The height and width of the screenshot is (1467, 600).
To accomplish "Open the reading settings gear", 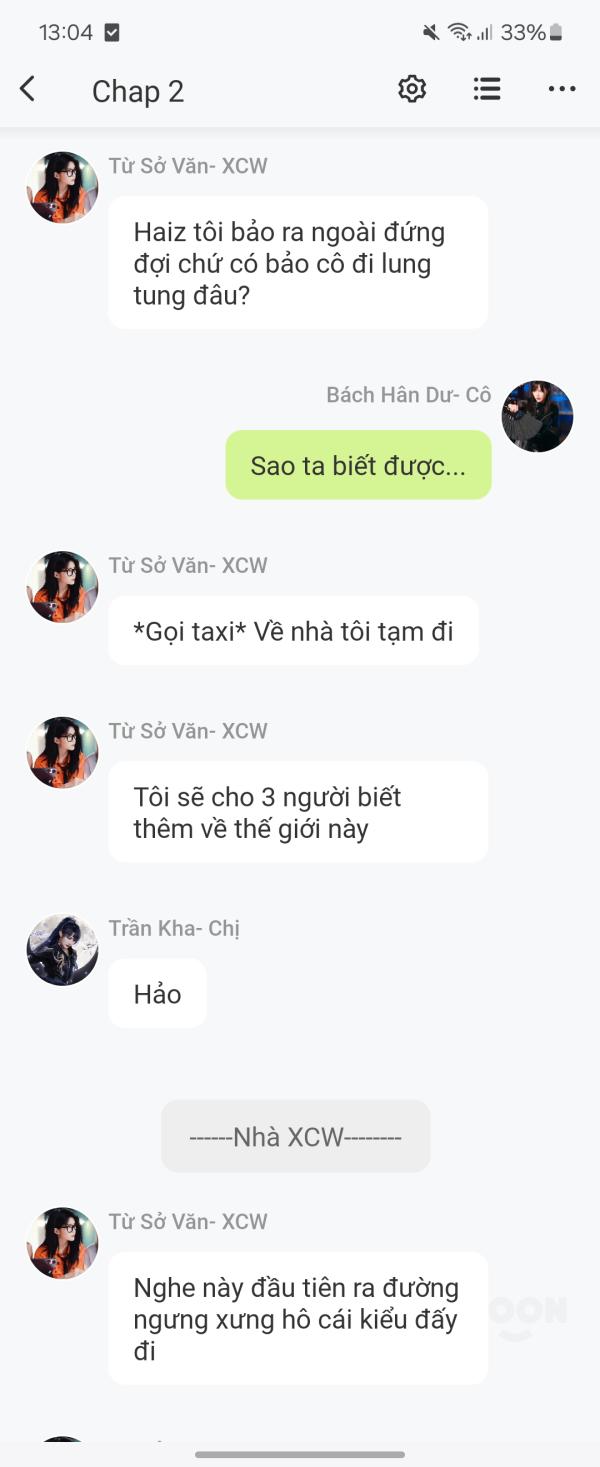I will [x=412, y=90].
